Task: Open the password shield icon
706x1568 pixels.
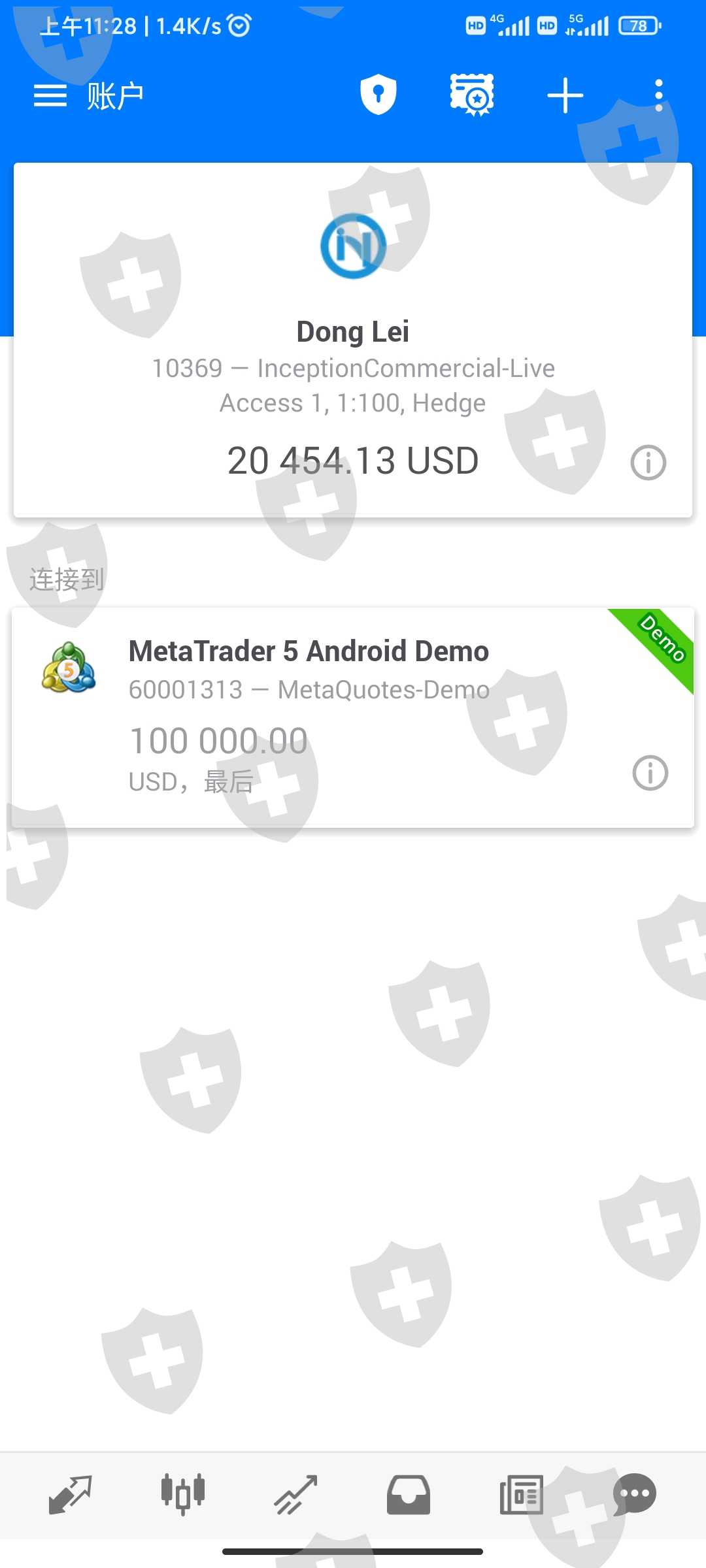Action: click(378, 95)
